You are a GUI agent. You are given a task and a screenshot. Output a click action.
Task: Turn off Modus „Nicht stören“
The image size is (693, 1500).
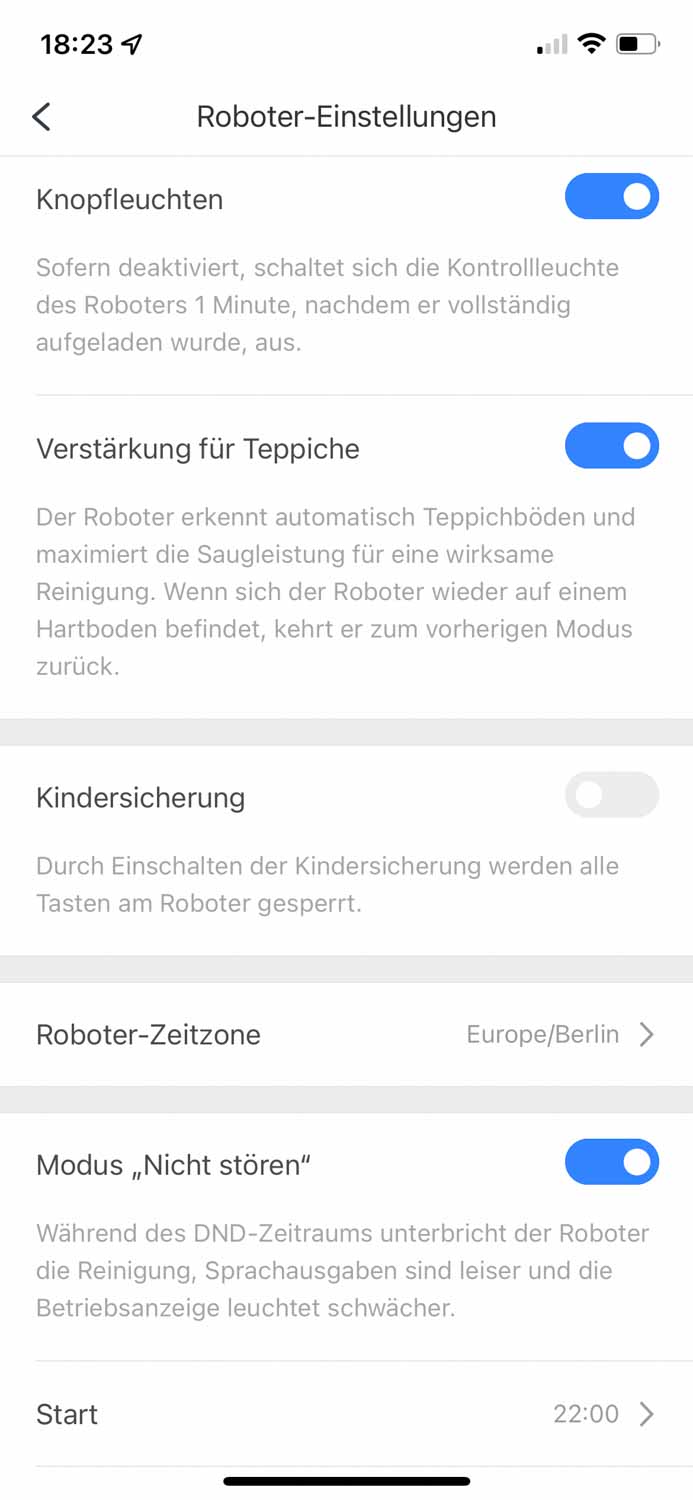click(x=611, y=1163)
